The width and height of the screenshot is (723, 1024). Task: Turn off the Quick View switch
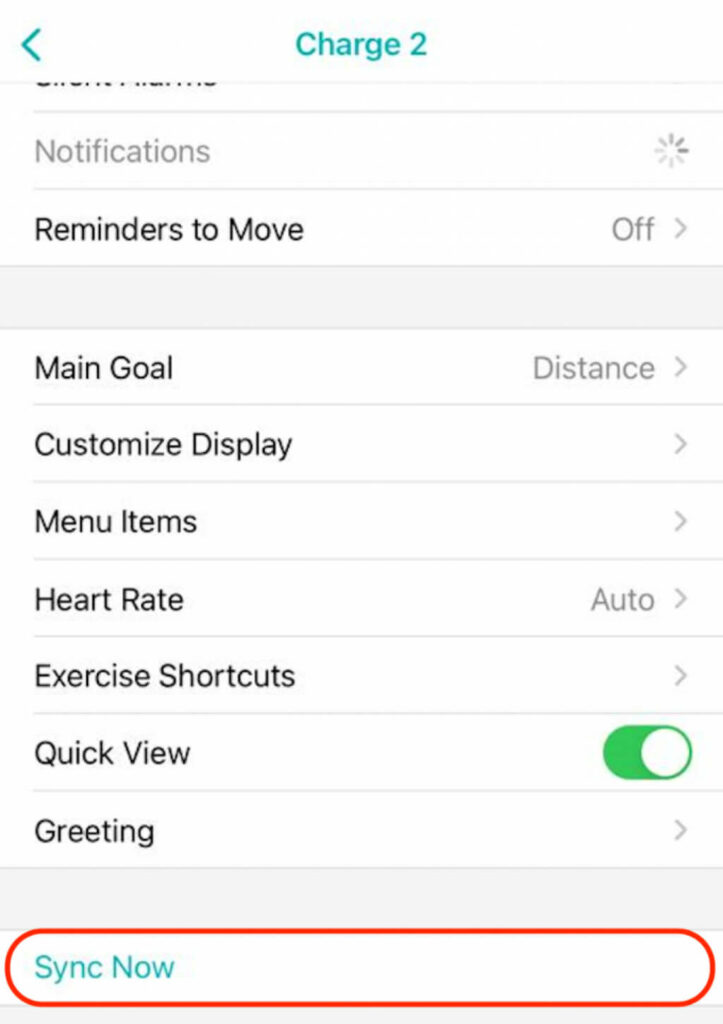point(647,753)
